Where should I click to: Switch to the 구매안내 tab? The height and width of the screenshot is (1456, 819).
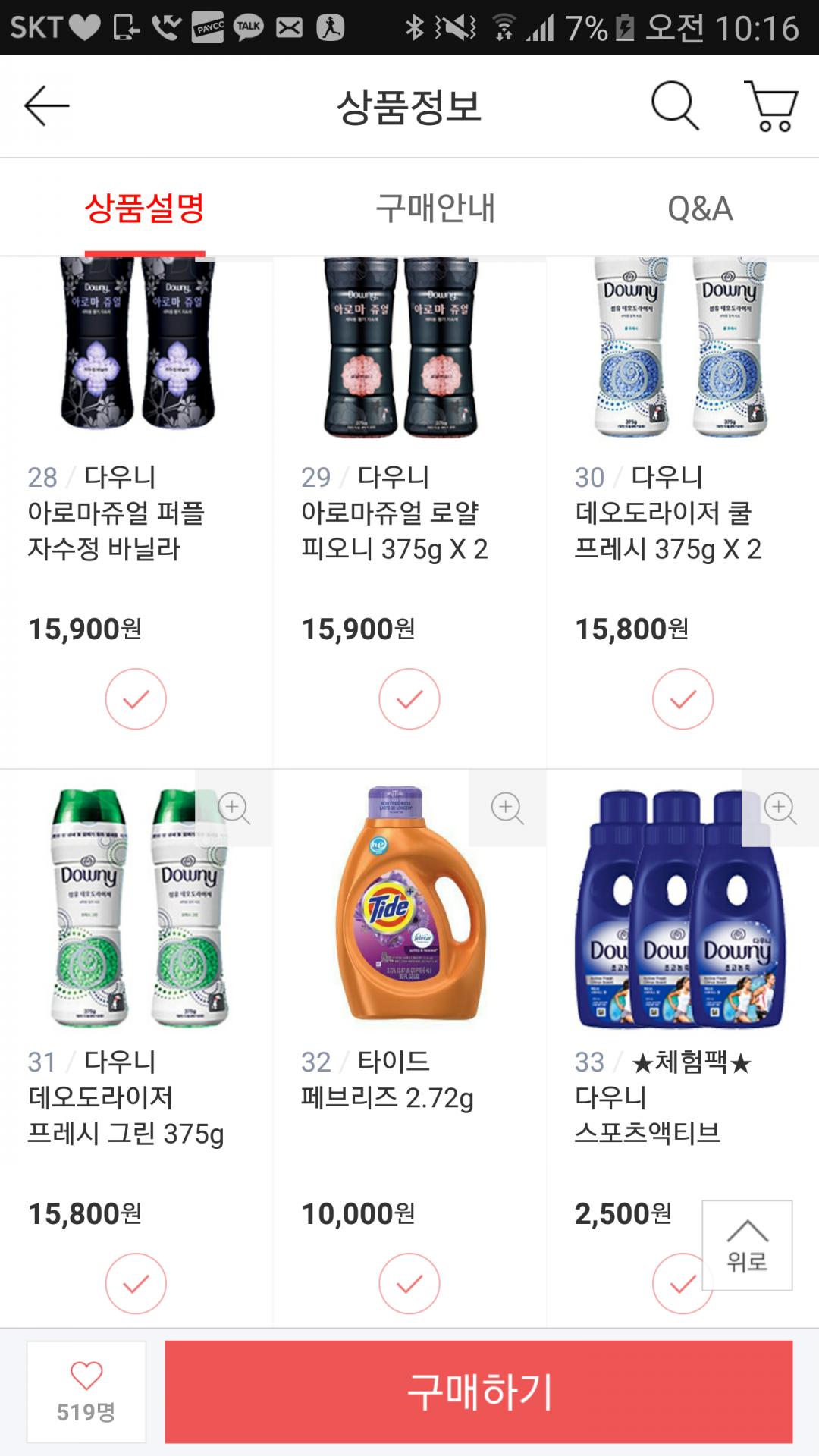435,208
